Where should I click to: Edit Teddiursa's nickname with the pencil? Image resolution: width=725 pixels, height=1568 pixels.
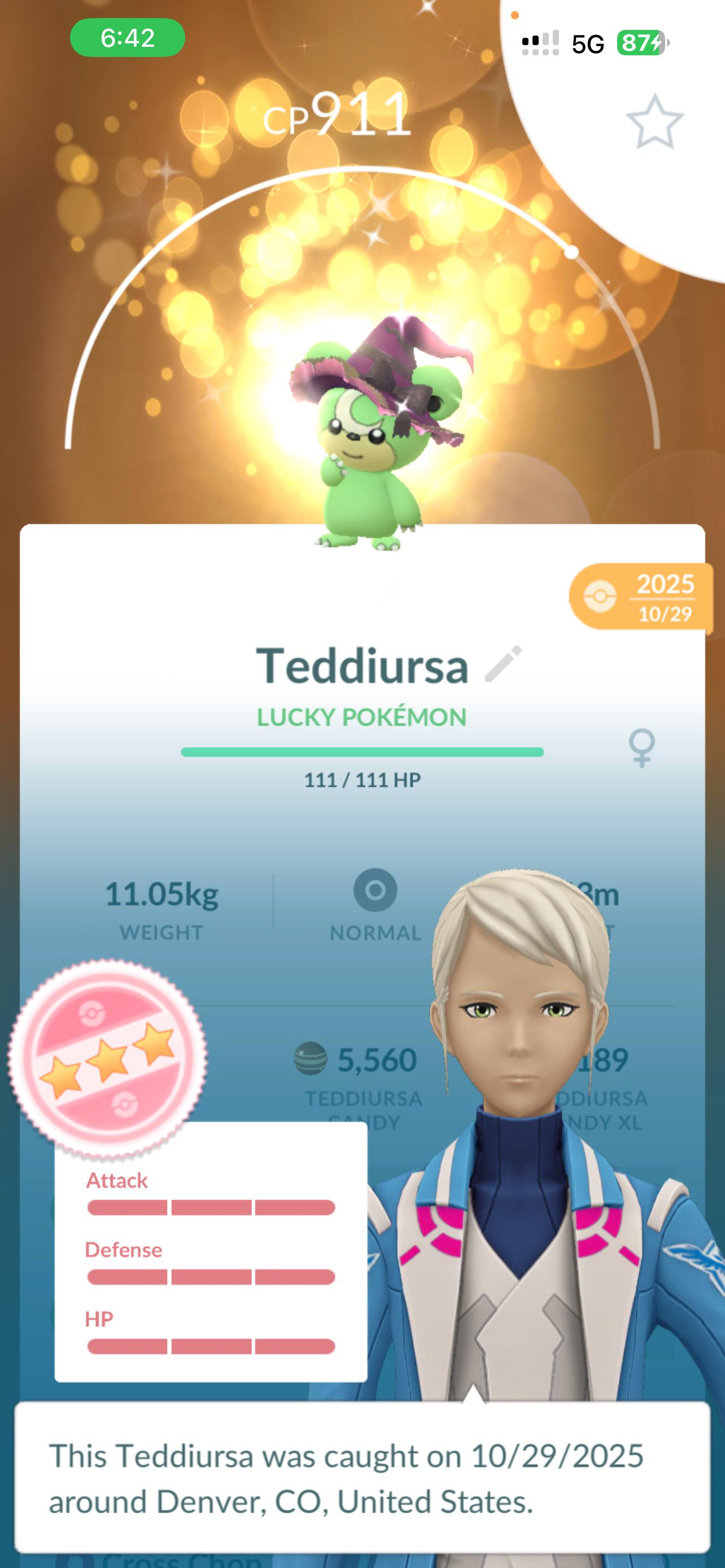(x=504, y=663)
